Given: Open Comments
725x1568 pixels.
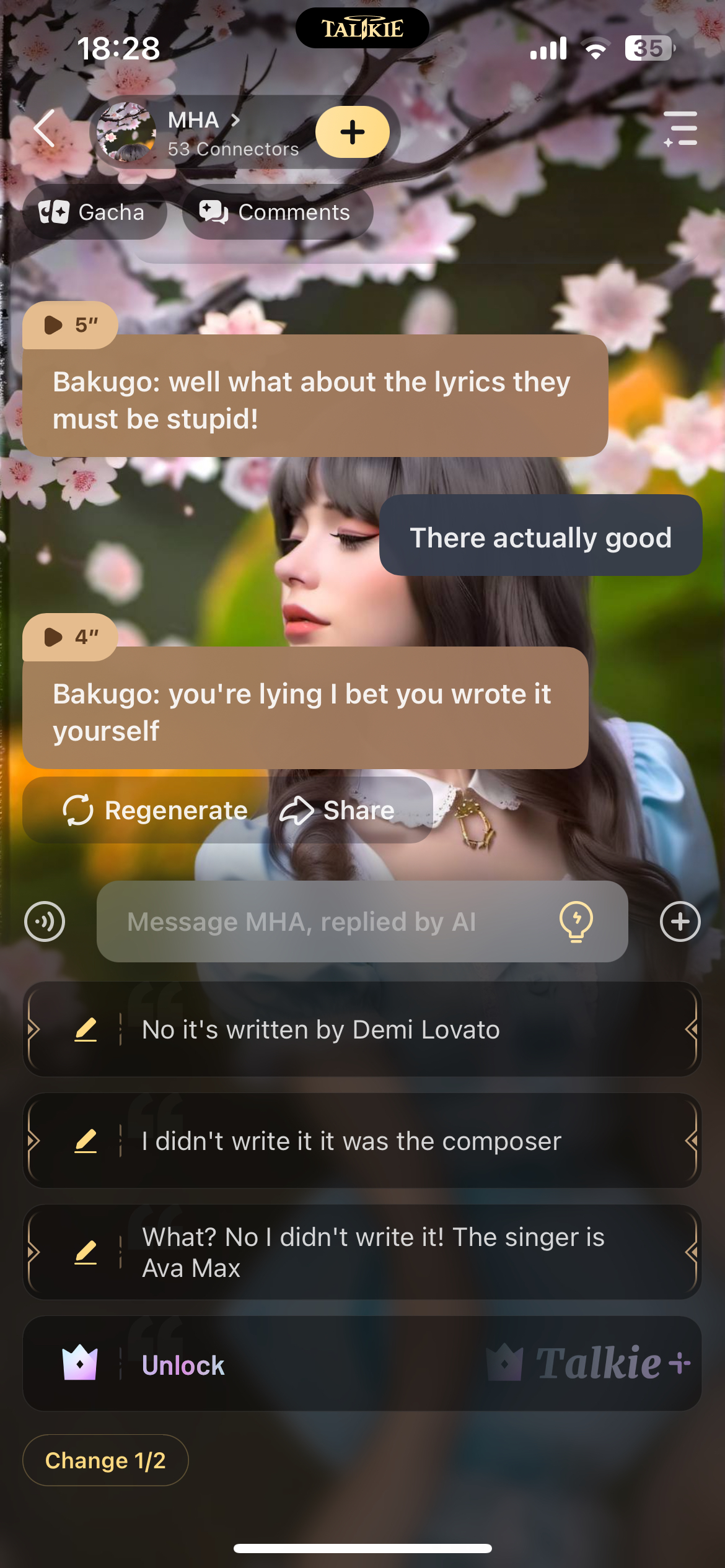Looking at the screenshot, I should [276, 212].
